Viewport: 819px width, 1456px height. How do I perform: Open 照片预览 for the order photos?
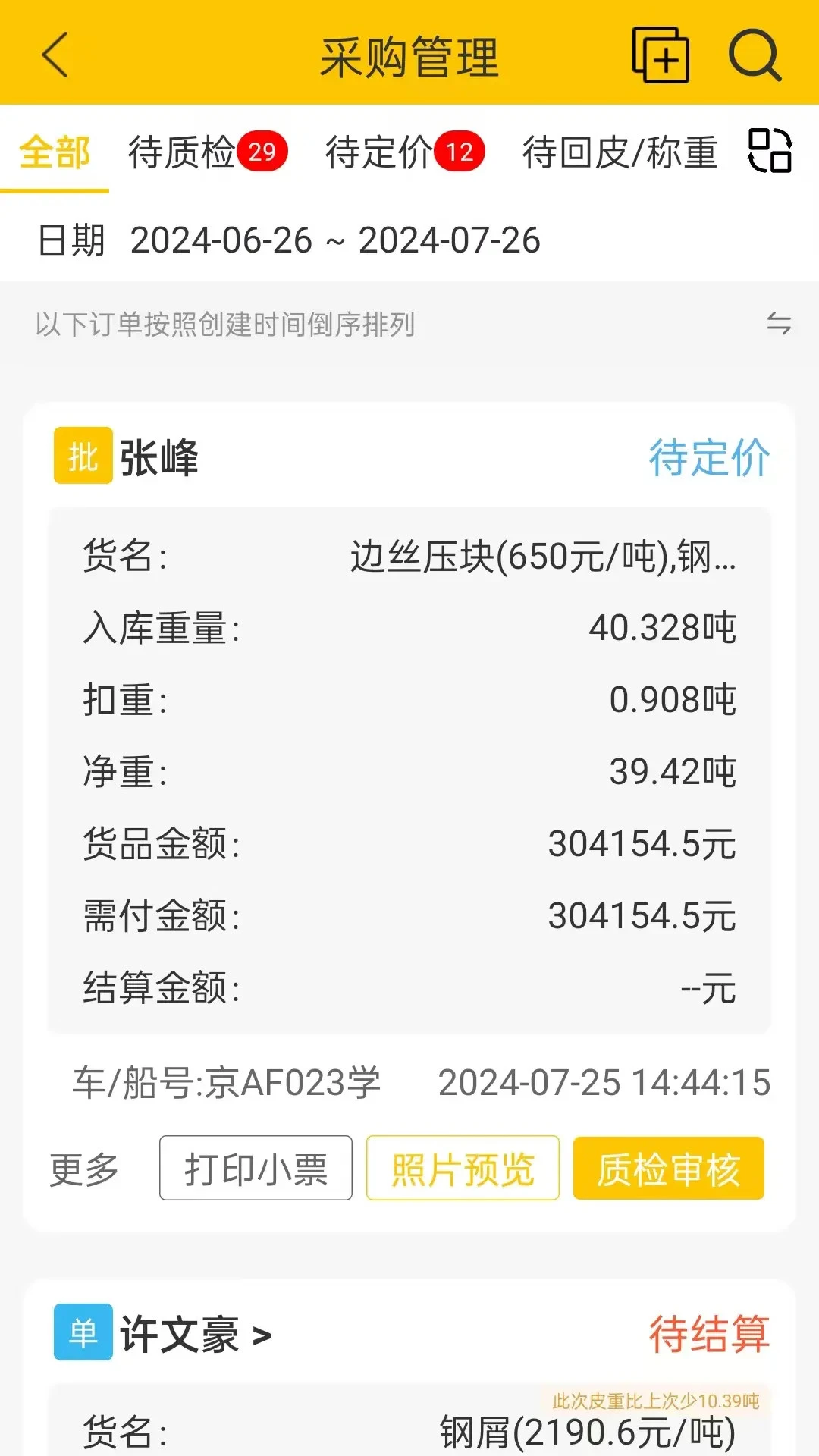click(x=463, y=1169)
